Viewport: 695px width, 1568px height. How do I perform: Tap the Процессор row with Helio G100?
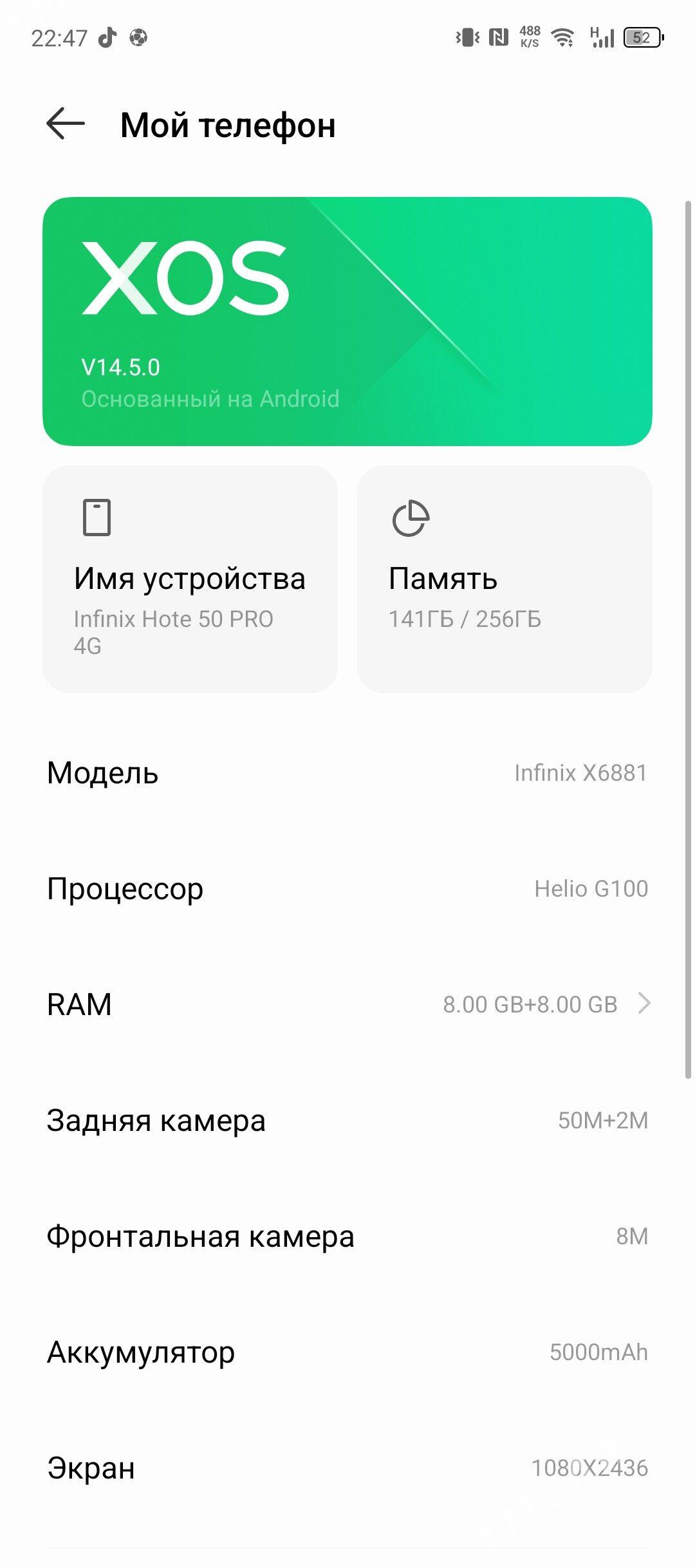point(347,888)
